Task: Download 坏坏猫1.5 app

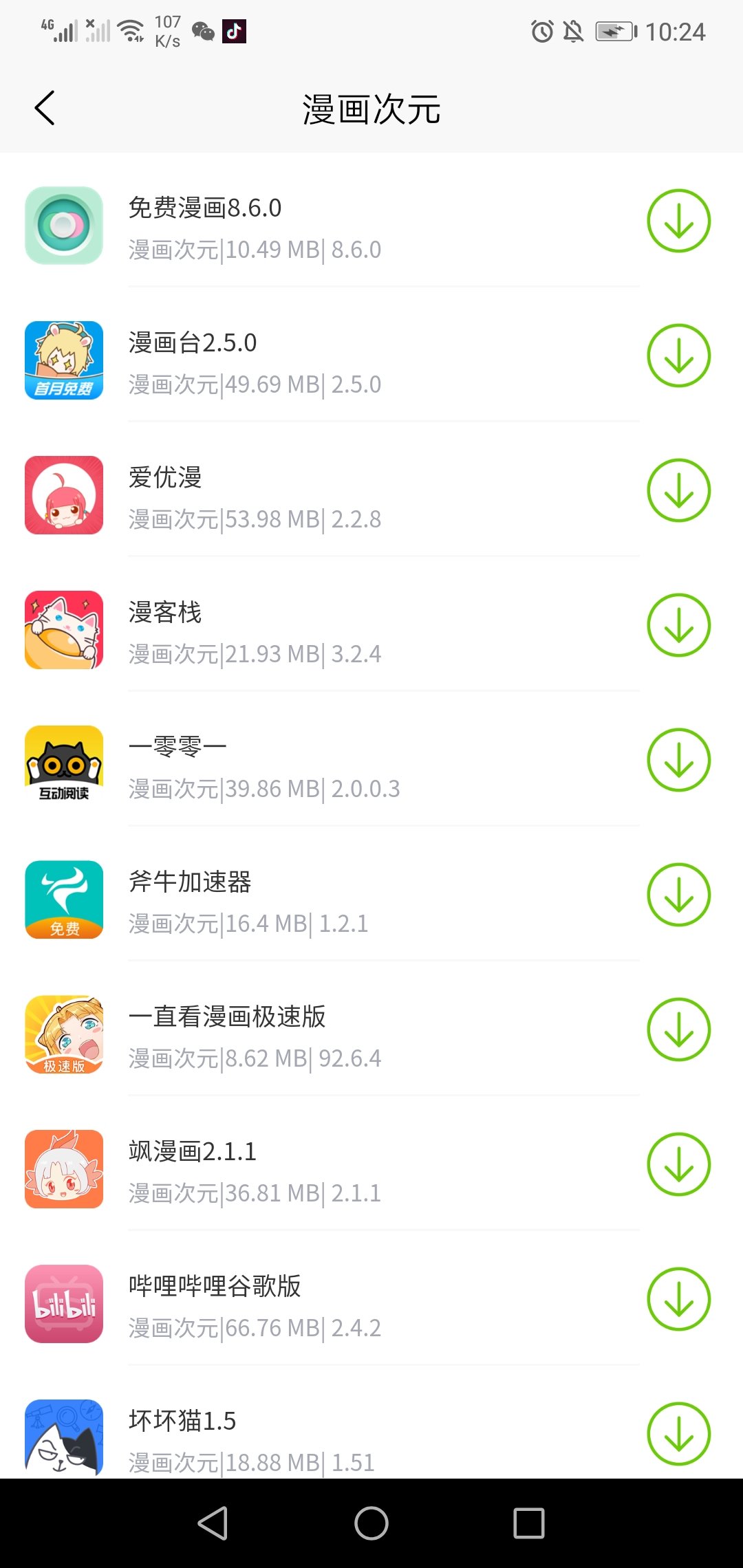Action: click(678, 1434)
